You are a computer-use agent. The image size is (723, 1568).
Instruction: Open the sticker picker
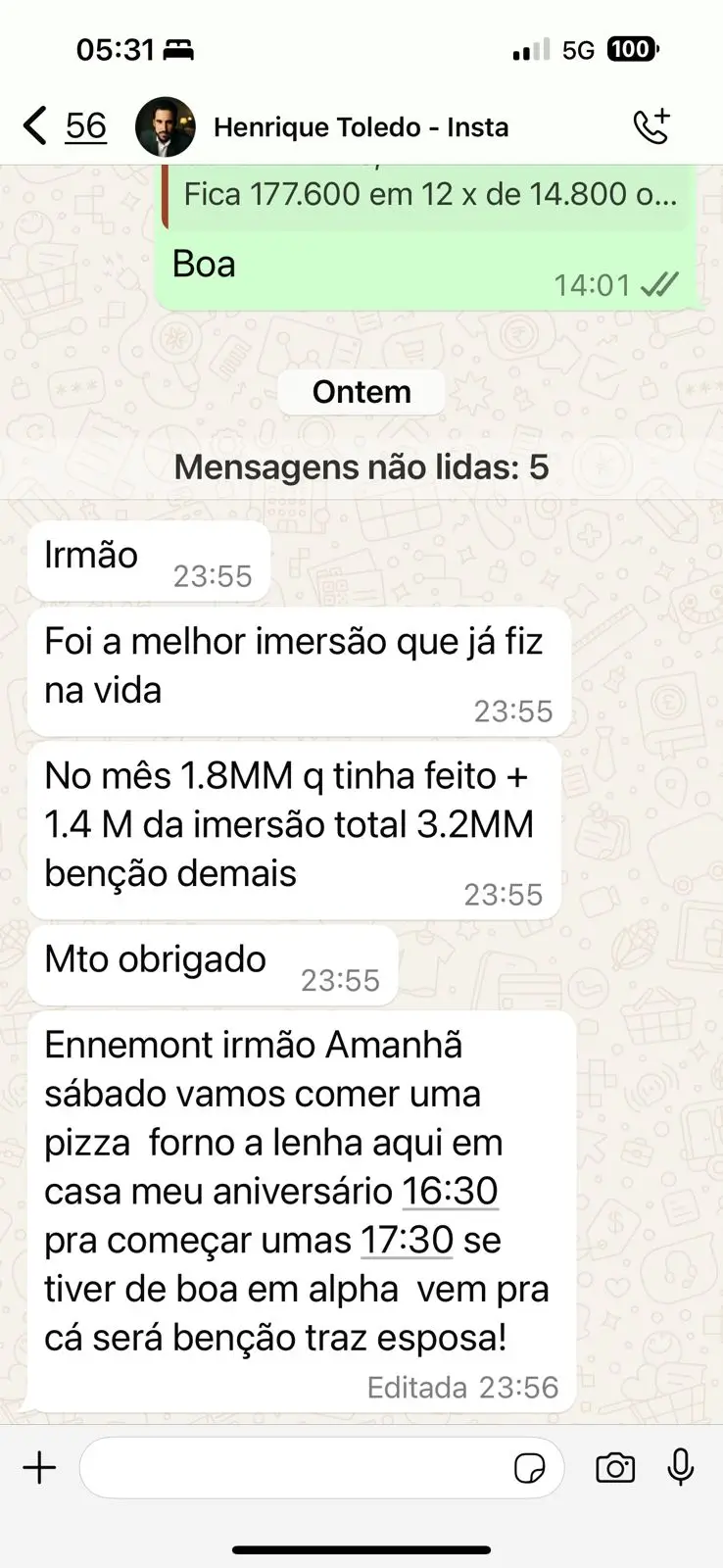[529, 1468]
